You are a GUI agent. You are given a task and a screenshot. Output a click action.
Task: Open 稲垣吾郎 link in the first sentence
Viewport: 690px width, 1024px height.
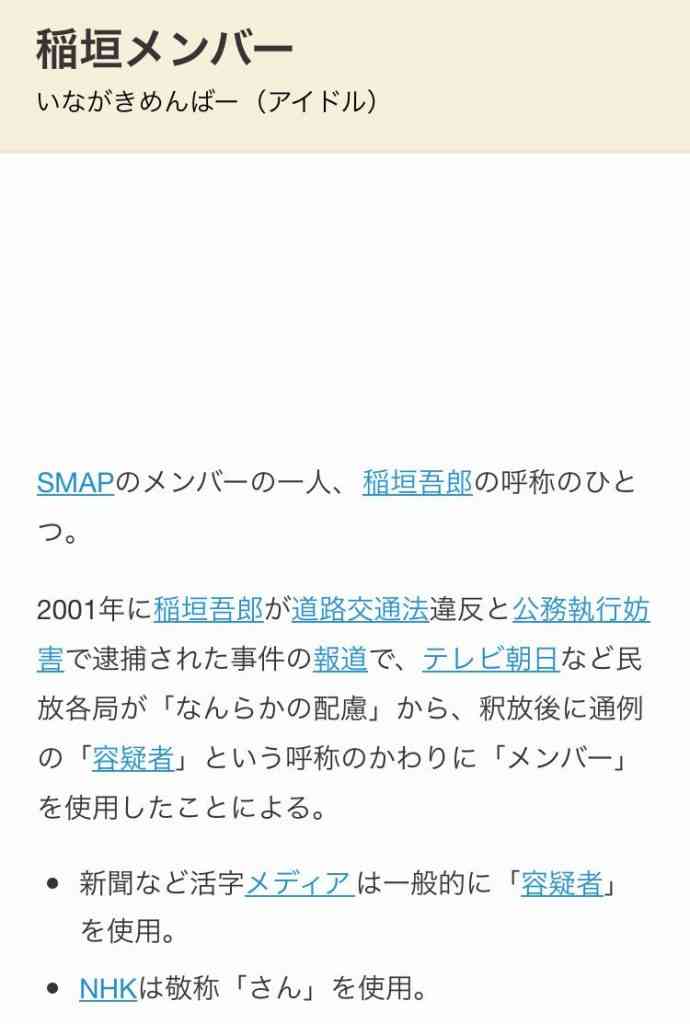tap(417, 483)
